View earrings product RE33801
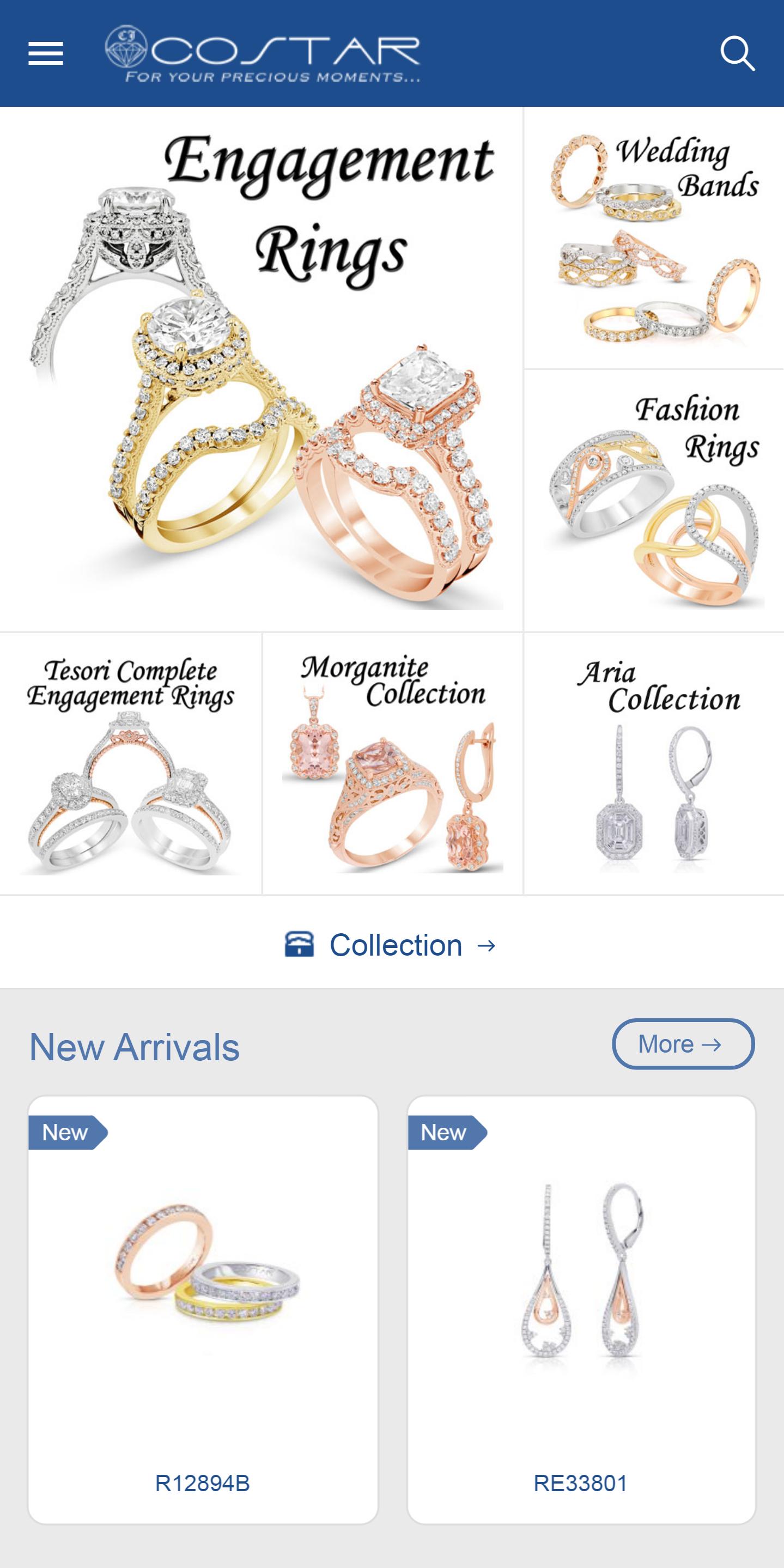784x1568 pixels. 581,1309
